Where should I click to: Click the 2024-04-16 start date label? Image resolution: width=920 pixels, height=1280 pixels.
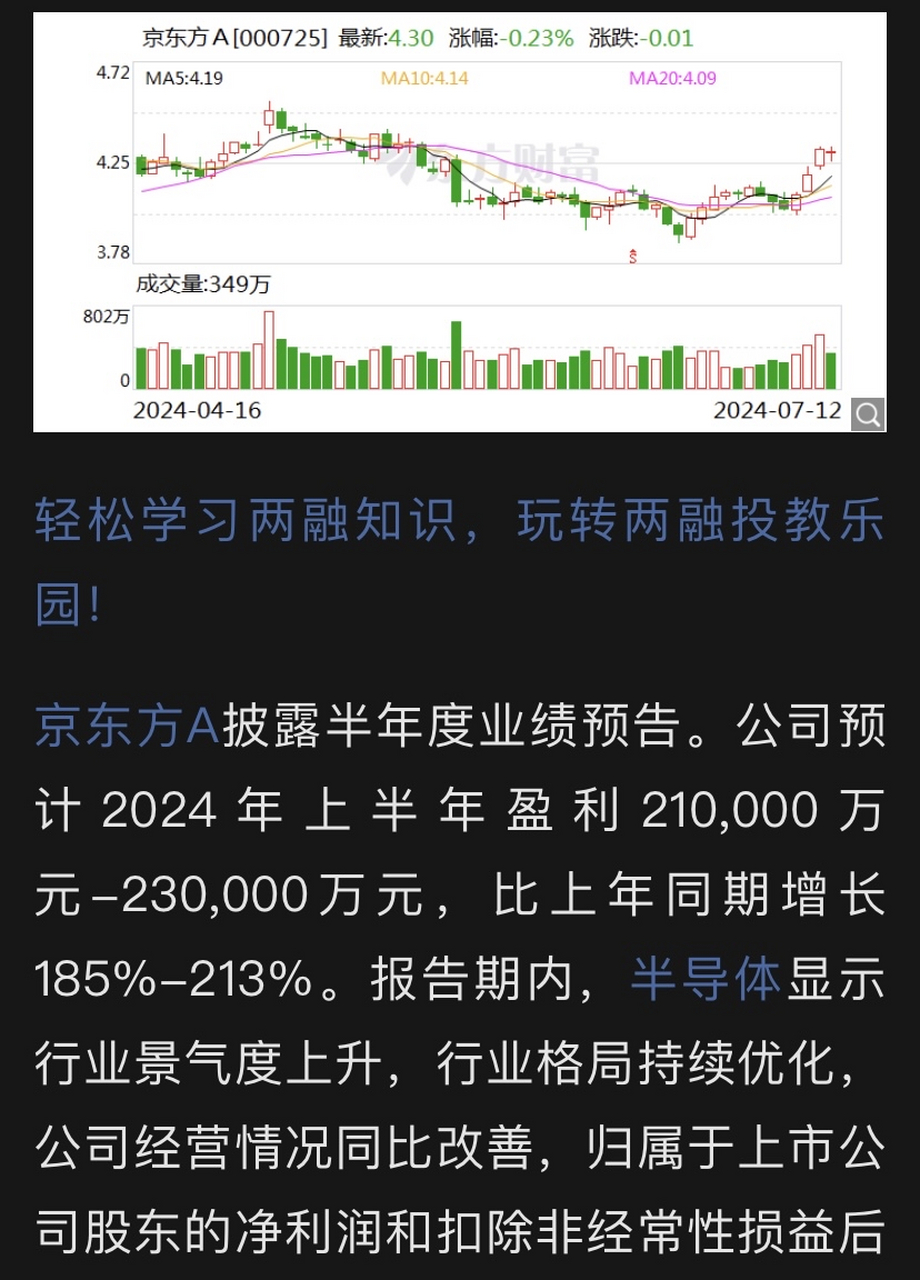click(x=196, y=410)
